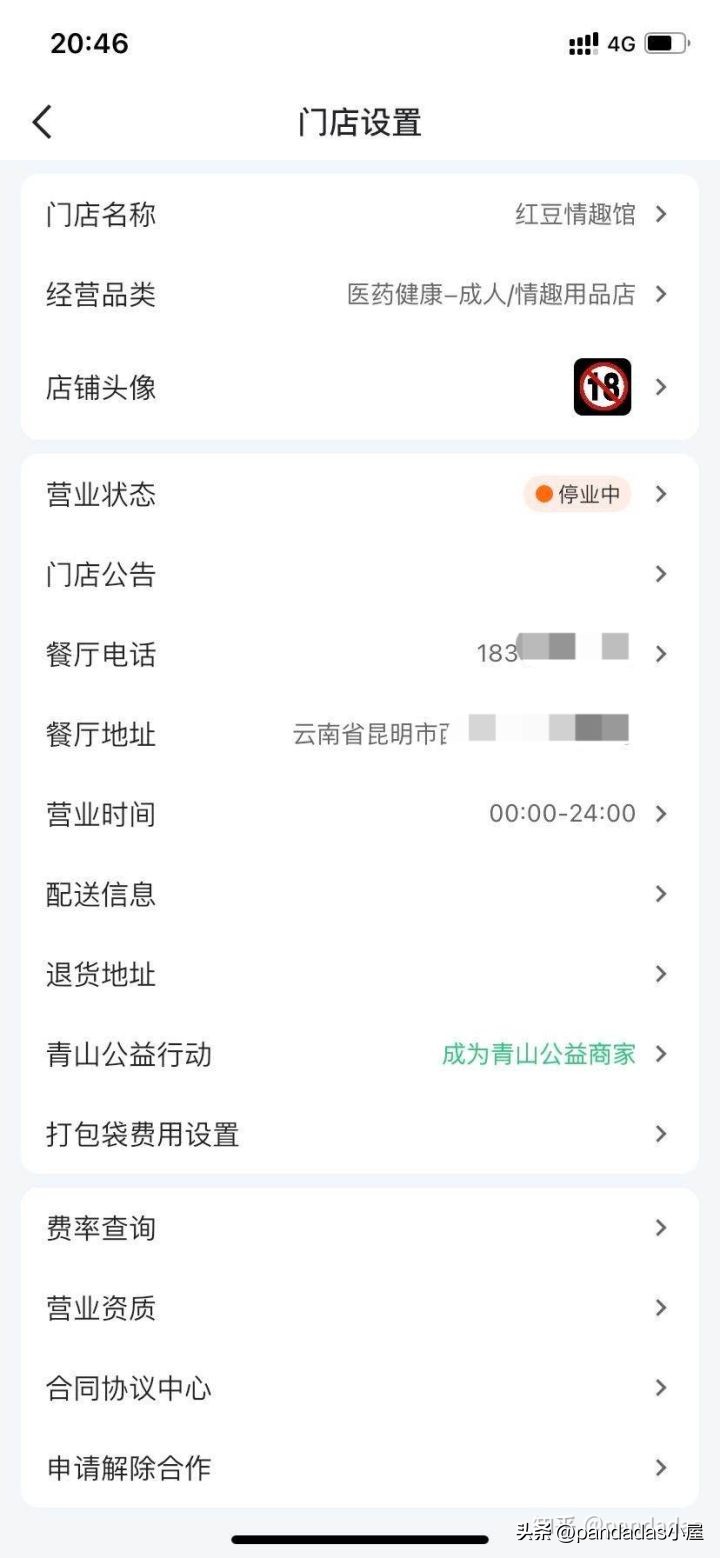Tap the back arrow to leave 门店设置
Screen dimensions: 720x1558
(x=41, y=121)
